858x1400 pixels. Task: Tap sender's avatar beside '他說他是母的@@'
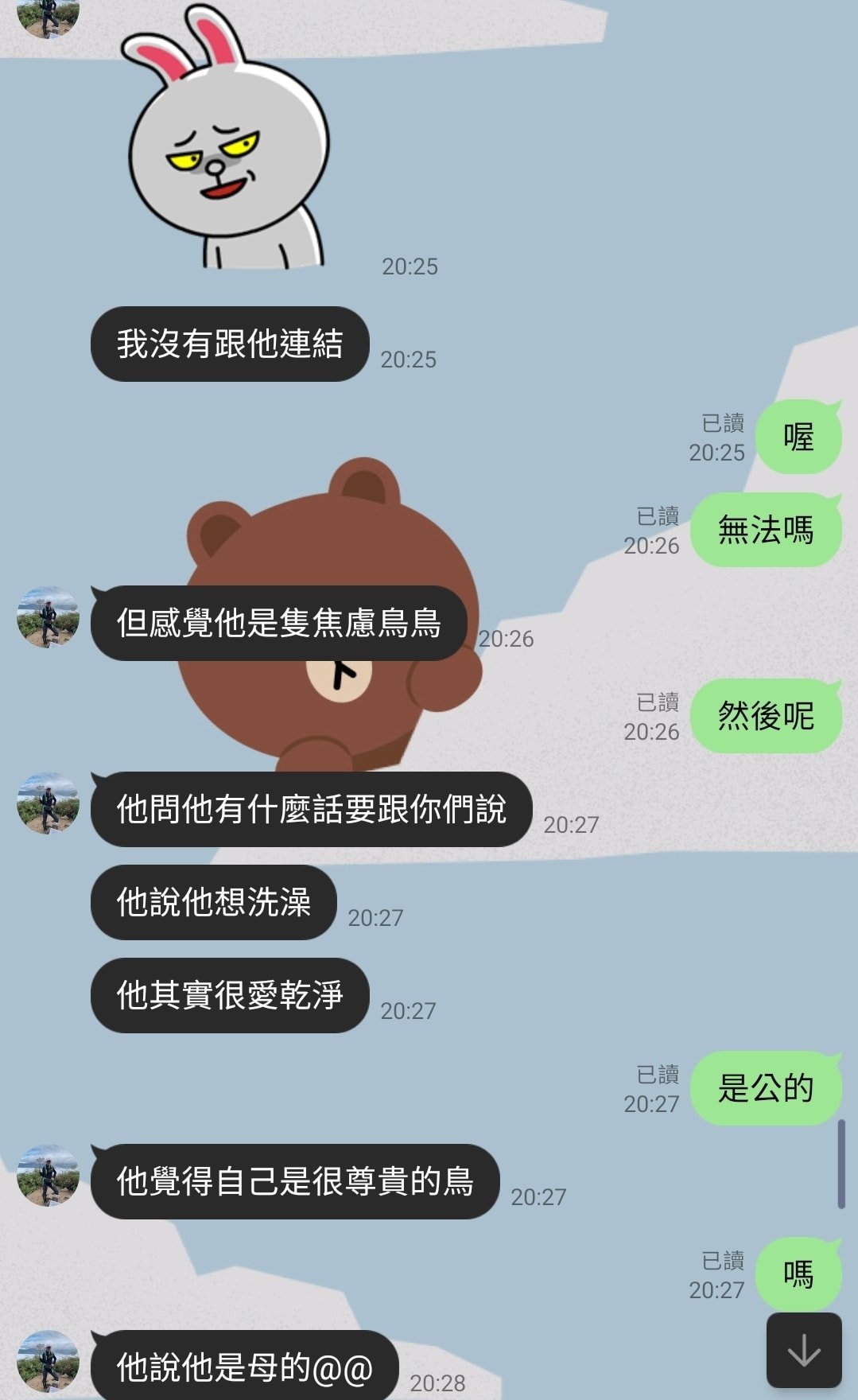tap(48, 1361)
